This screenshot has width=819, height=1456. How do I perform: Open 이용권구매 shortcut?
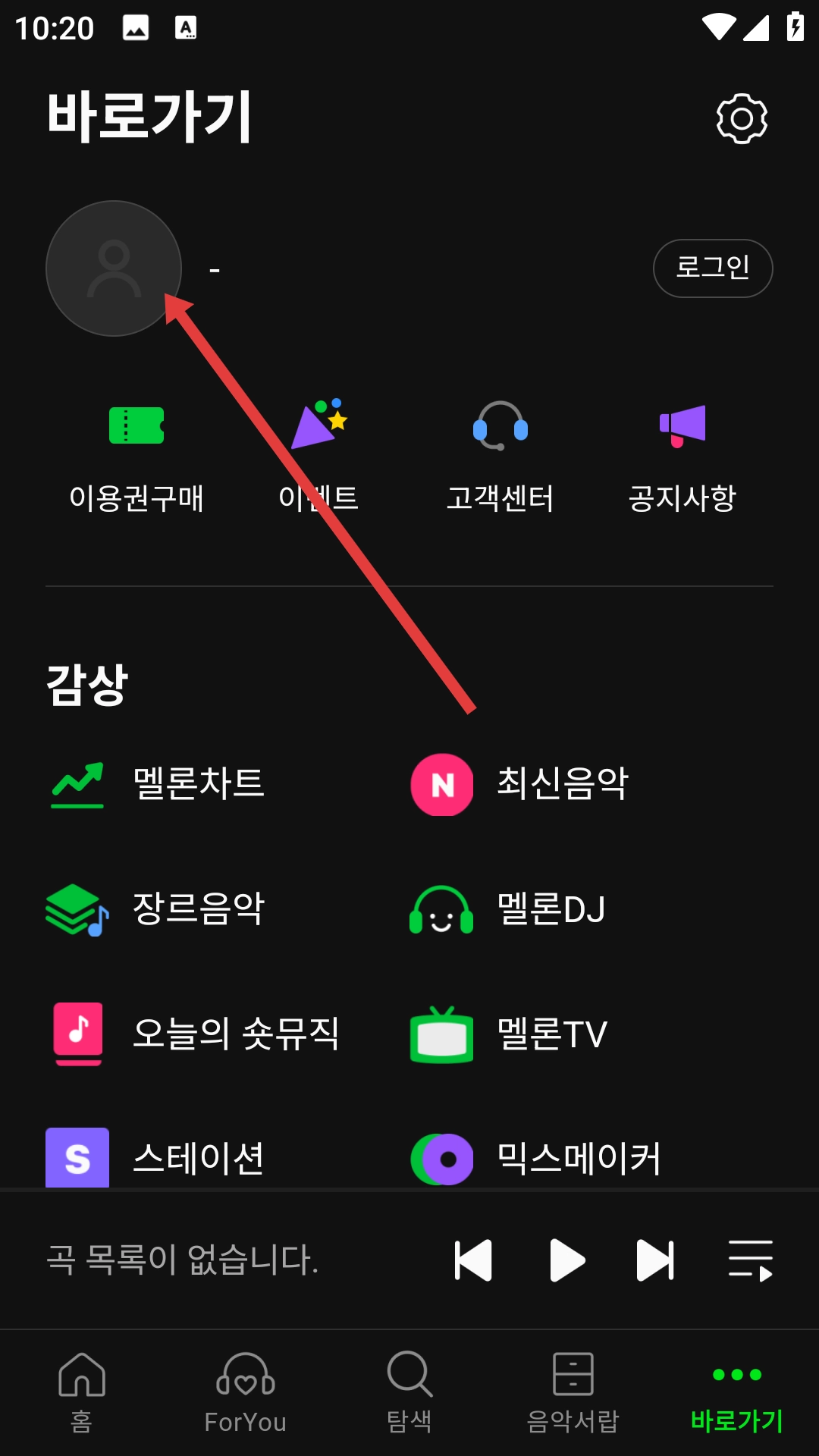pyautogui.click(x=136, y=457)
